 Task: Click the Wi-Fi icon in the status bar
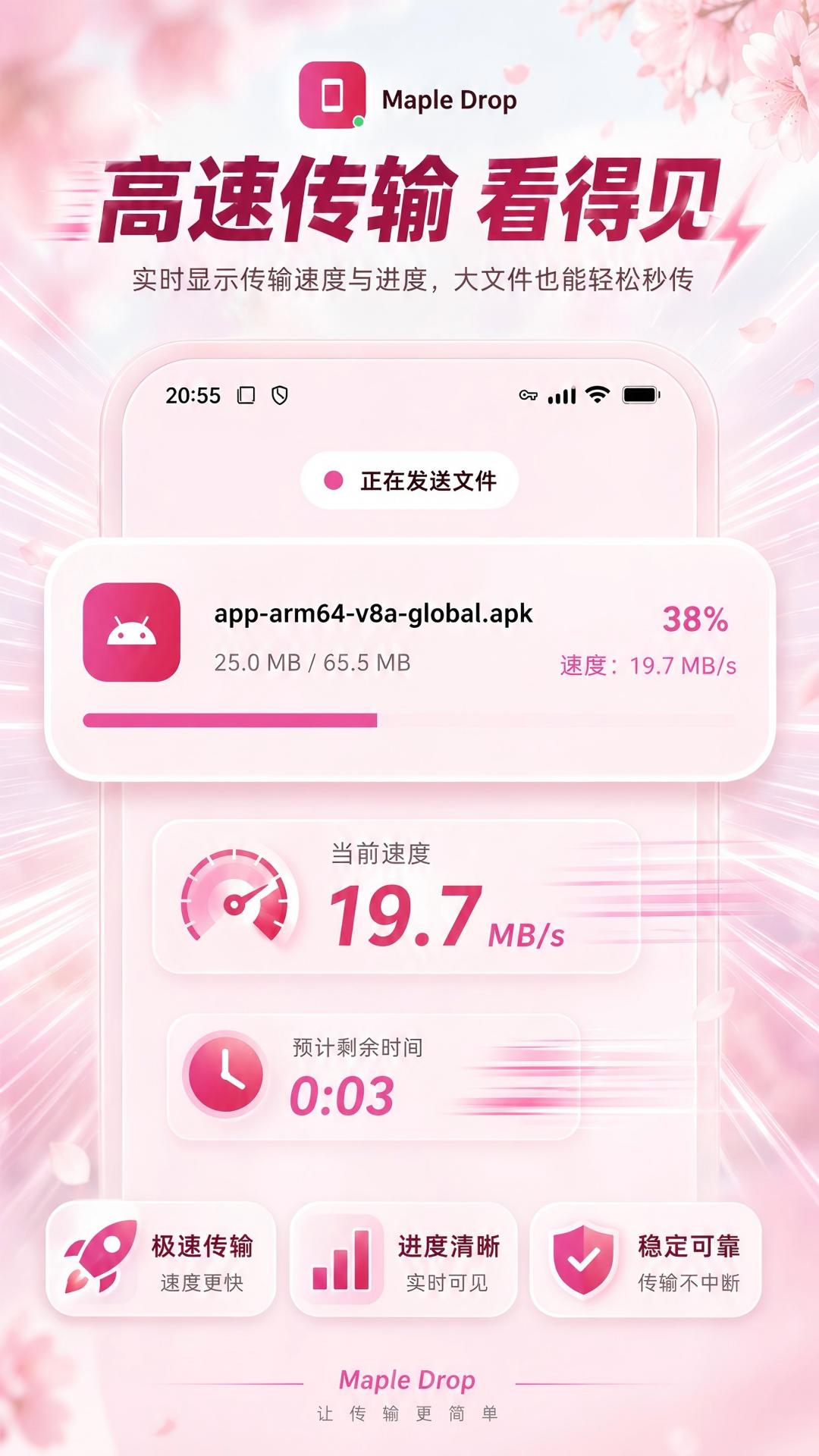coord(598,395)
